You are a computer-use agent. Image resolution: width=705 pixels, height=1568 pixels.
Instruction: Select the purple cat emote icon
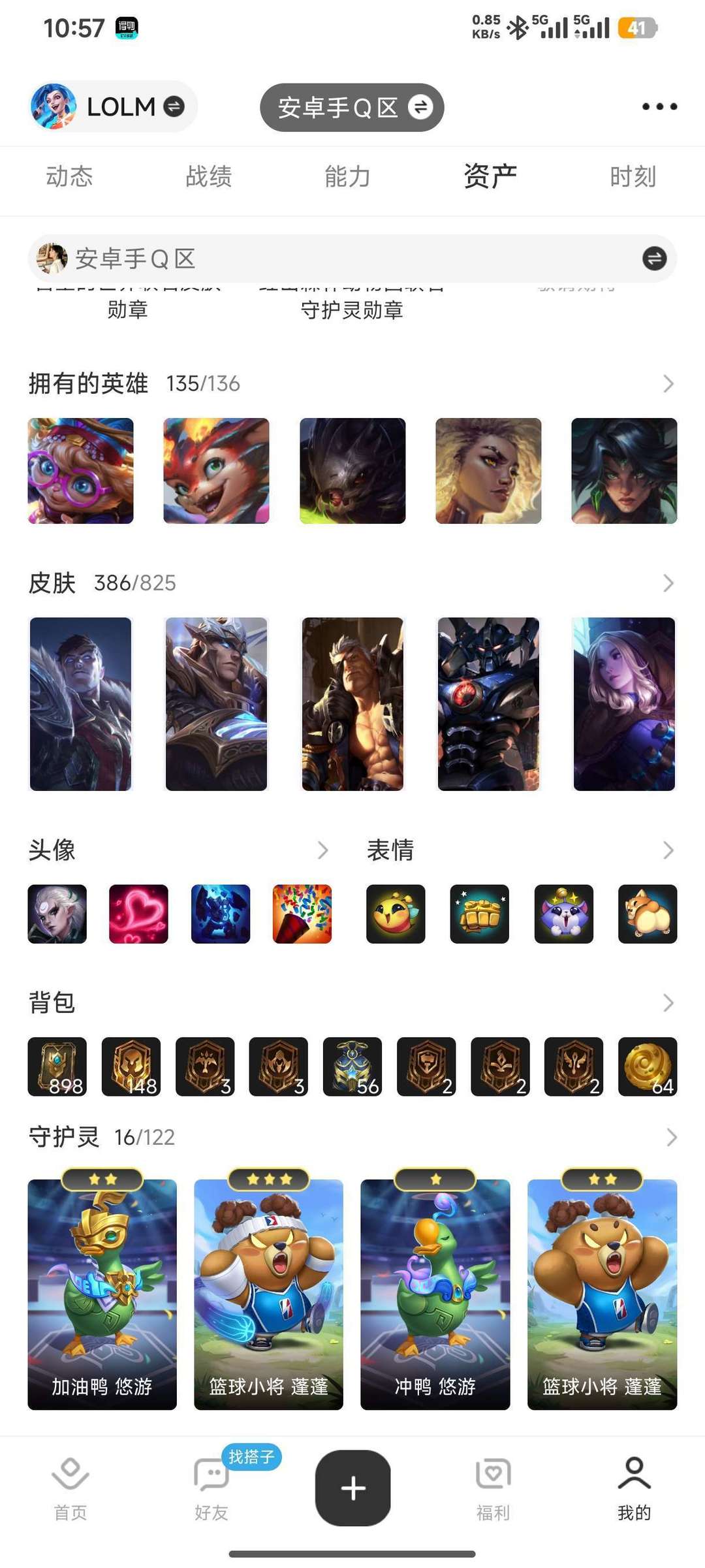coord(563,914)
